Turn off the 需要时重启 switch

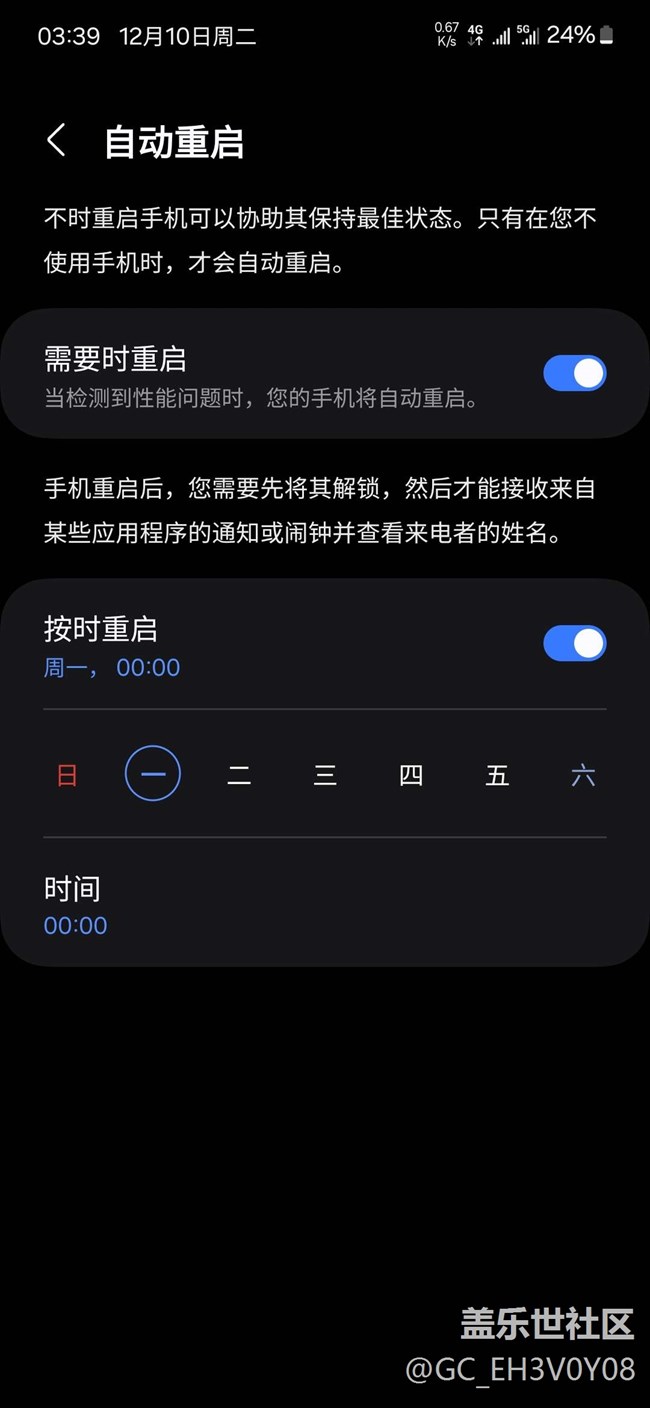(x=575, y=373)
